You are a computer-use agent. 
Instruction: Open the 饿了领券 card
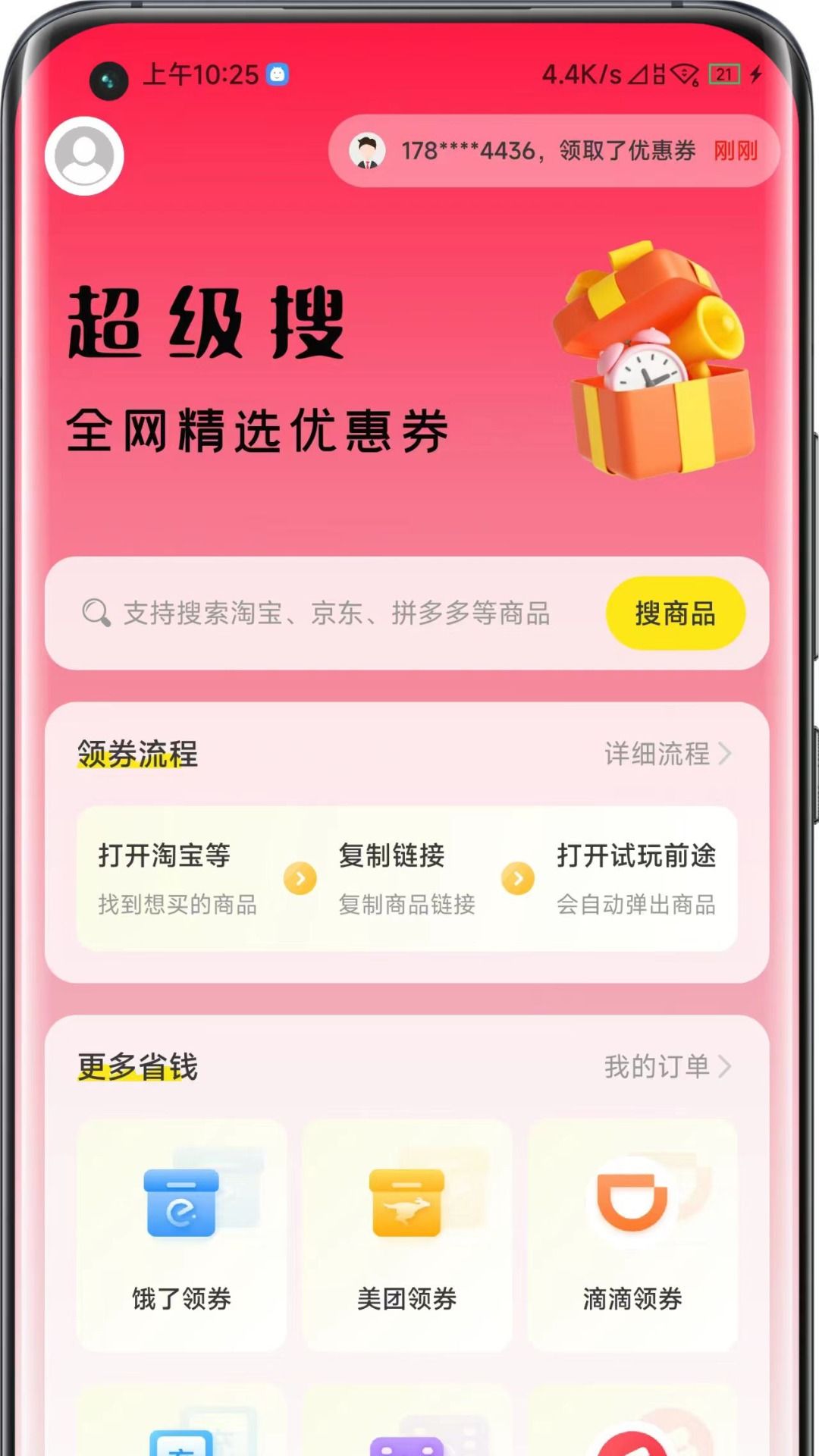point(181,1235)
